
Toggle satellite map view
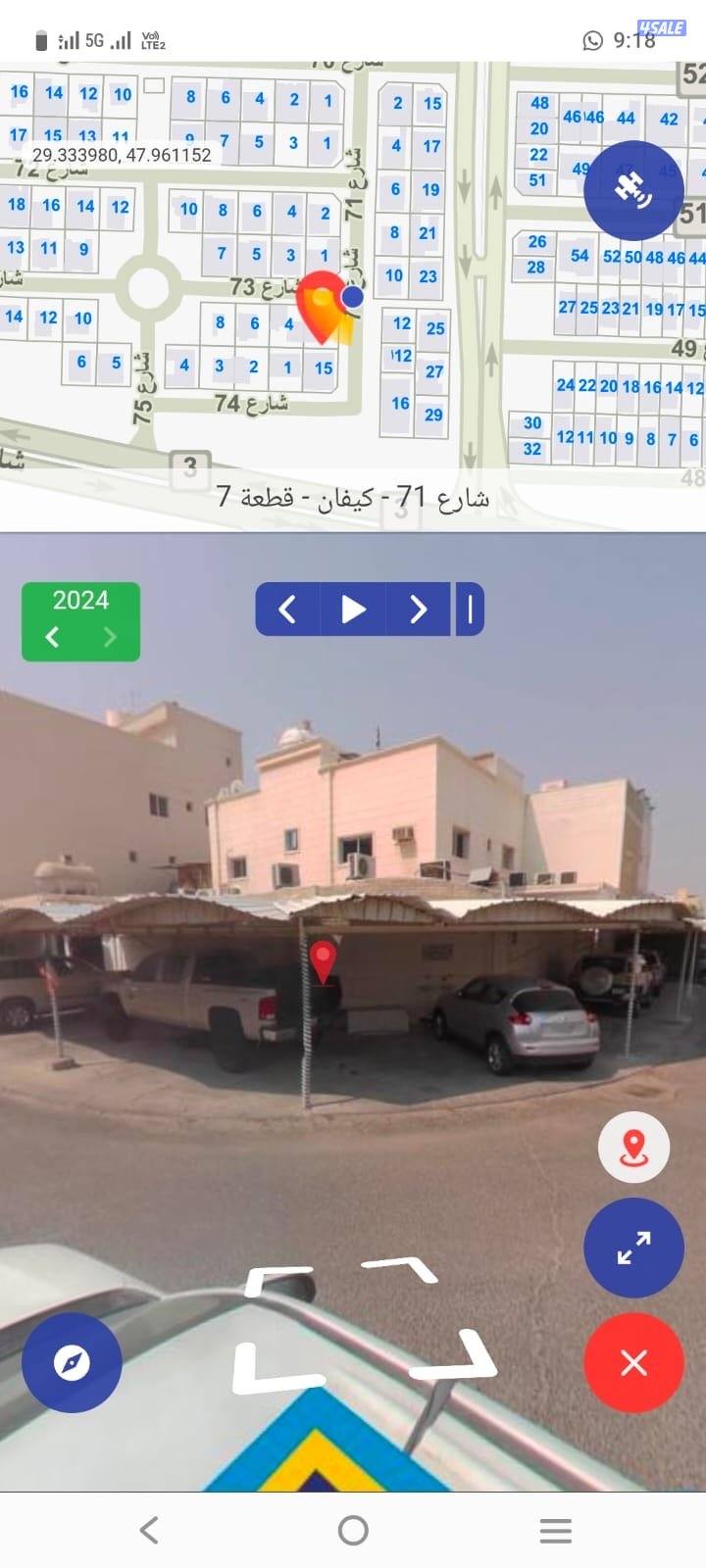[x=633, y=191]
